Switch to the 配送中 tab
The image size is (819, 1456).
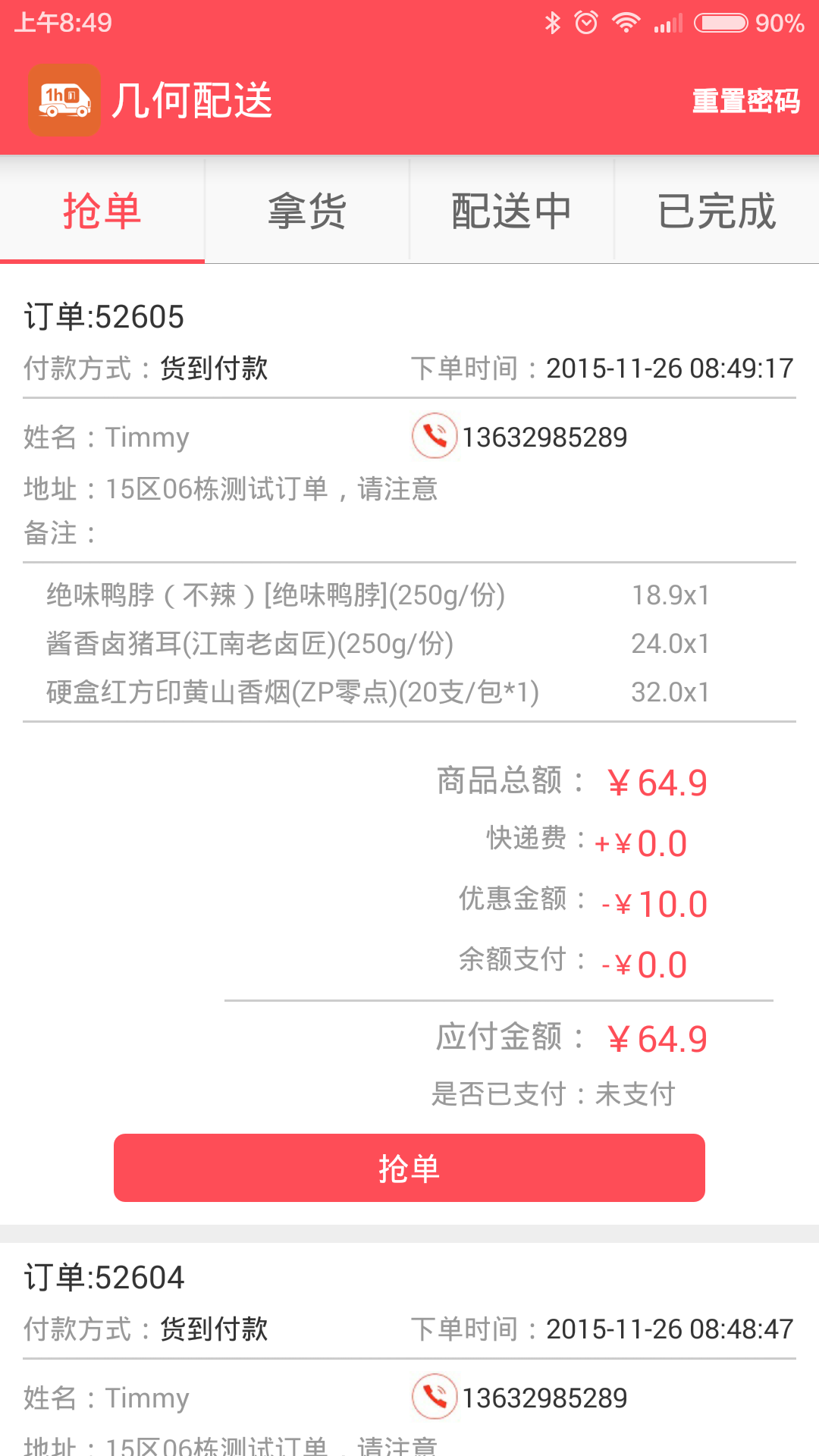[x=512, y=210]
